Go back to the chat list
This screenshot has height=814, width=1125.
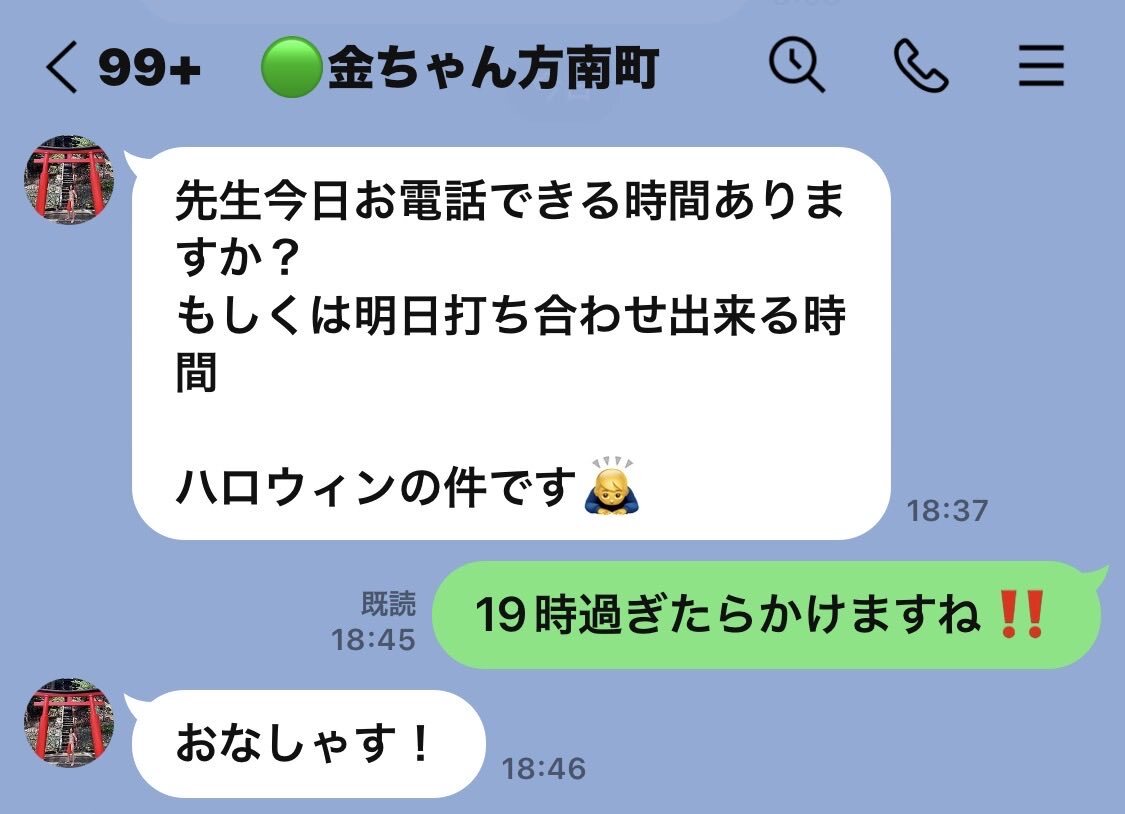[x=62, y=70]
